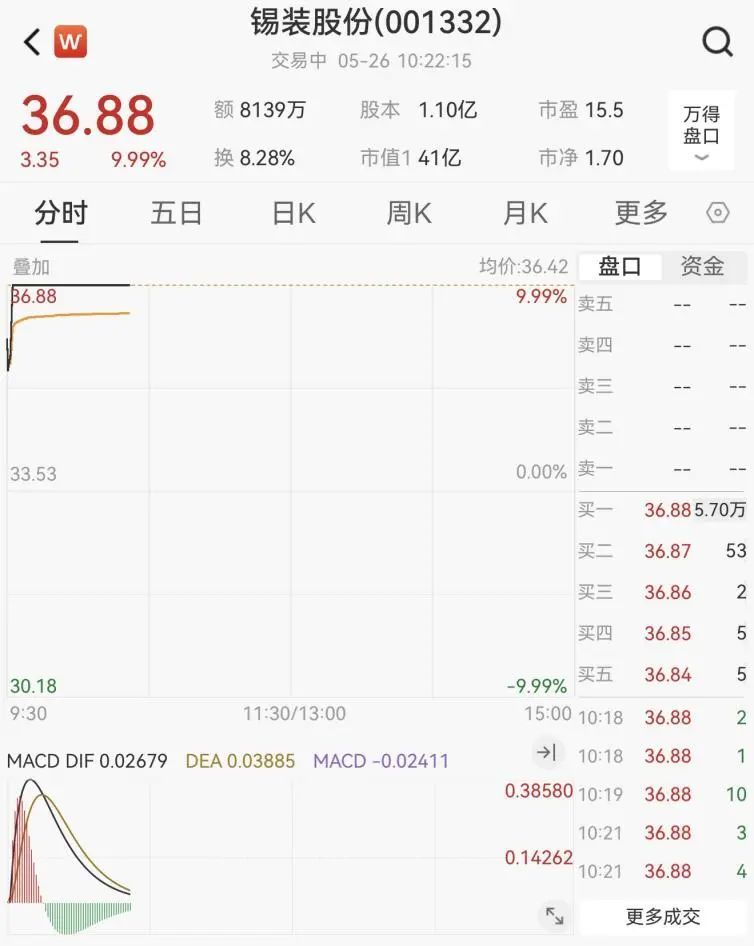Image resolution: width=754 pixels, height=946 pixels.
Task: Open chart settings hexagon icon
Action: pyautogui.click(x=718, y=213)
